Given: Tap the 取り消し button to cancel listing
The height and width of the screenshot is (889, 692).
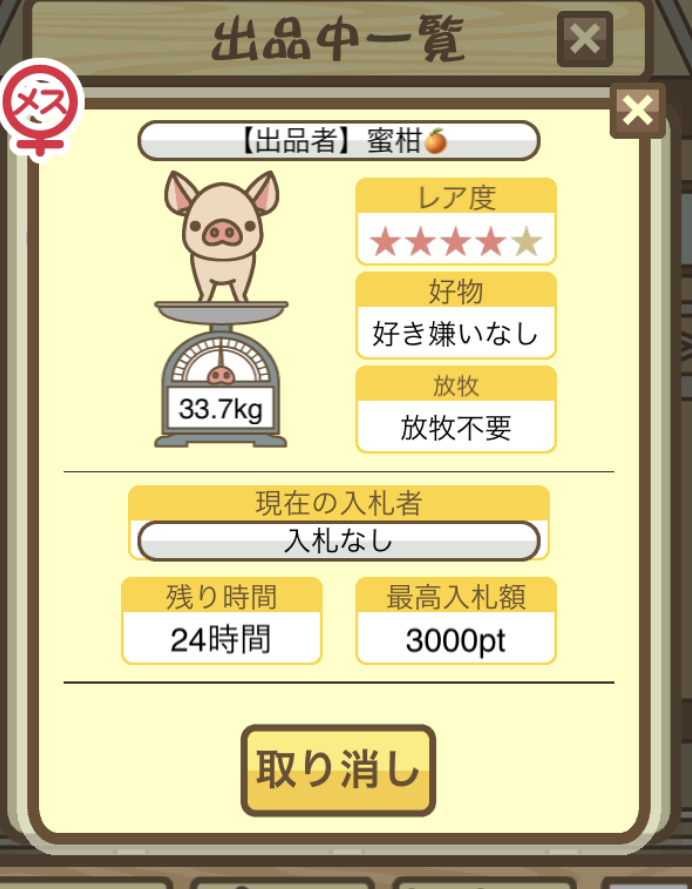Looking at the screenshot, I should coord(338,770).
